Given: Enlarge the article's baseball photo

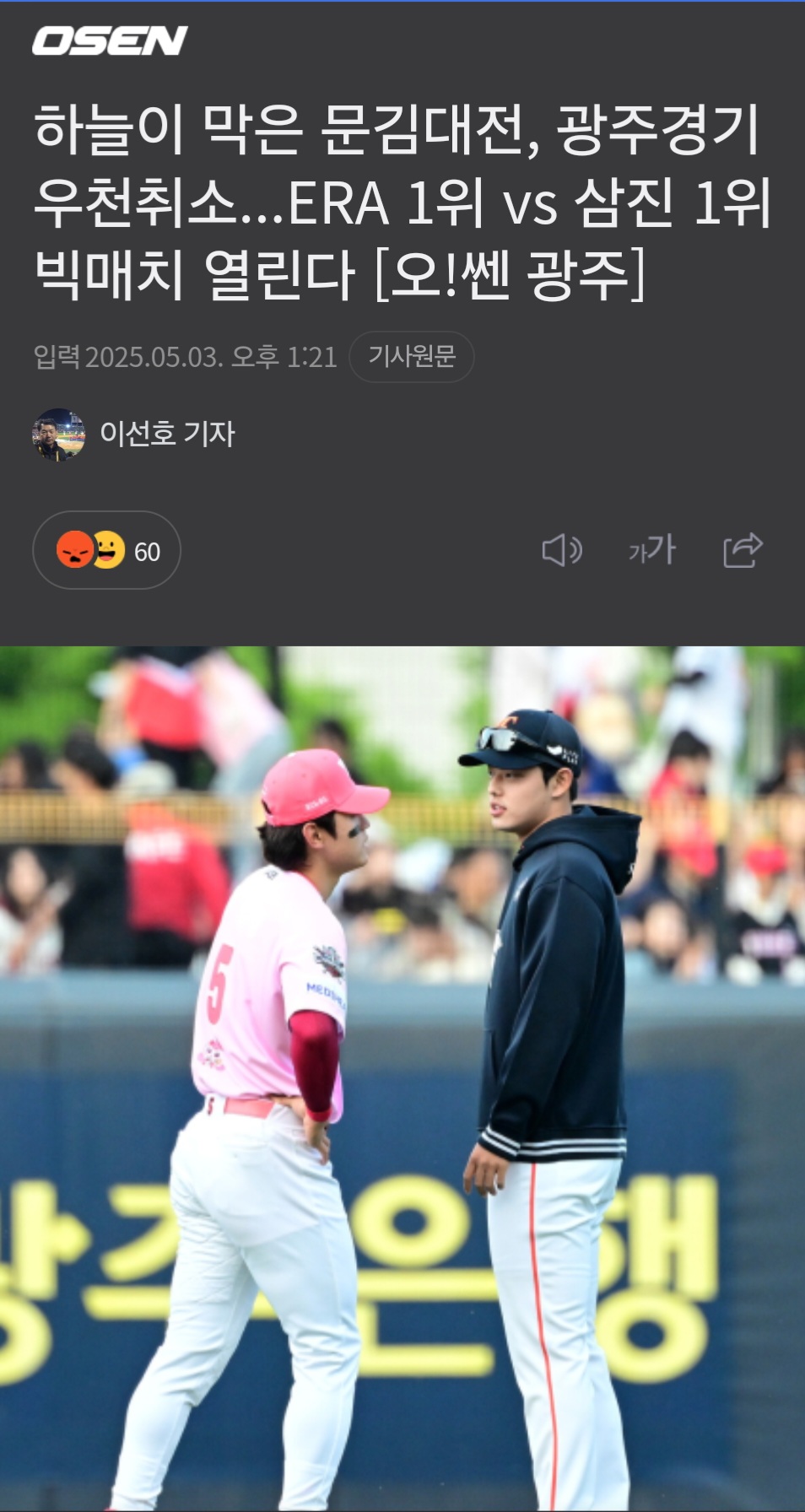Looking at the screenshot, I should (x=402, y=1078).
